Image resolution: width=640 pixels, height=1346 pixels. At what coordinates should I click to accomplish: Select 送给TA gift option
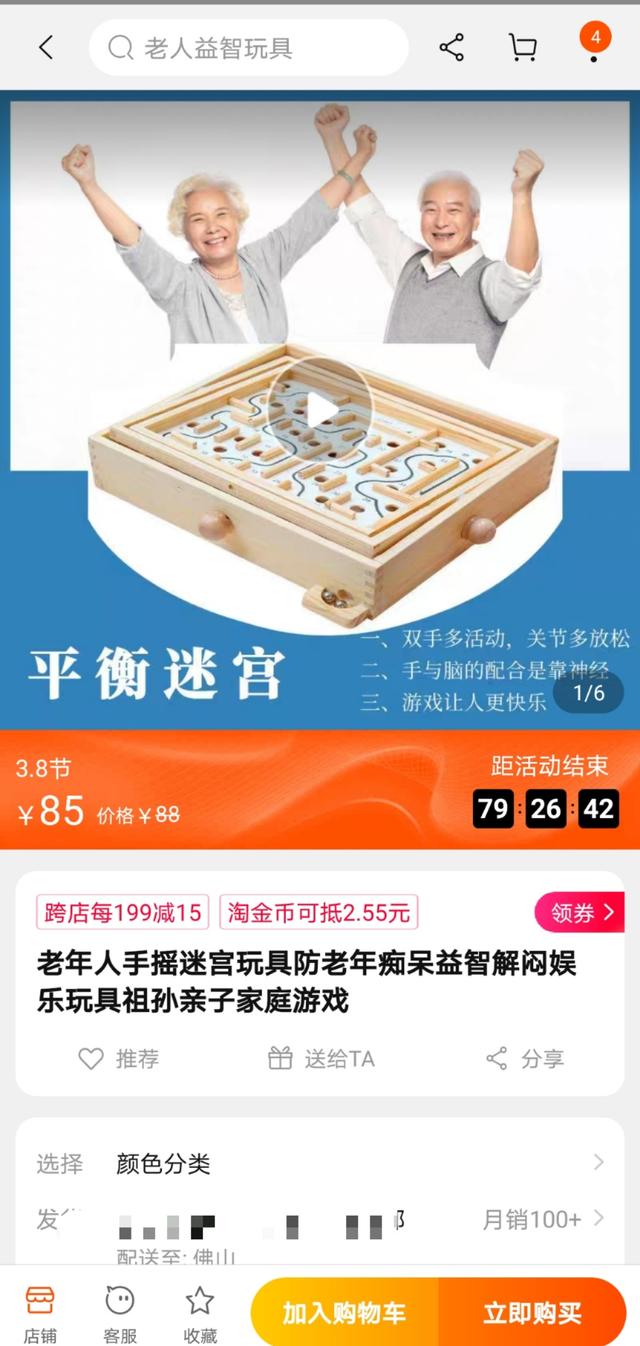coord(322,1059)
